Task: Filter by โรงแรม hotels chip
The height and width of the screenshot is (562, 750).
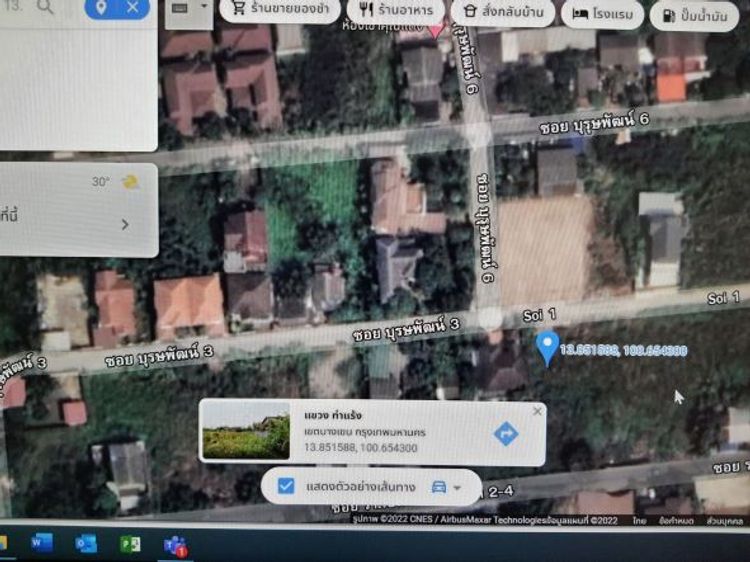Action: click(602, 15)
